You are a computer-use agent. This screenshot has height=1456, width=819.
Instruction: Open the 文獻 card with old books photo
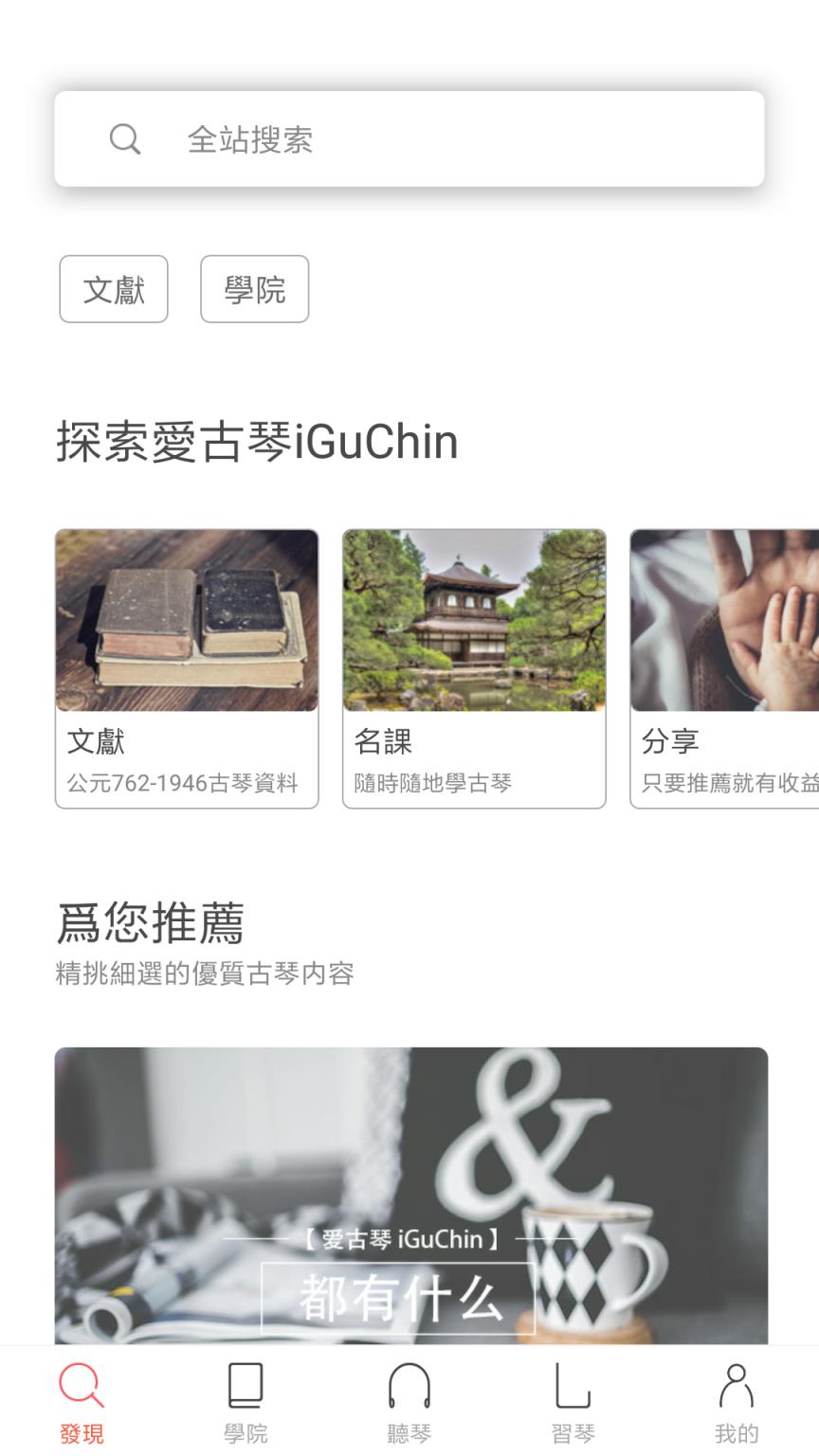coord(186,621)
